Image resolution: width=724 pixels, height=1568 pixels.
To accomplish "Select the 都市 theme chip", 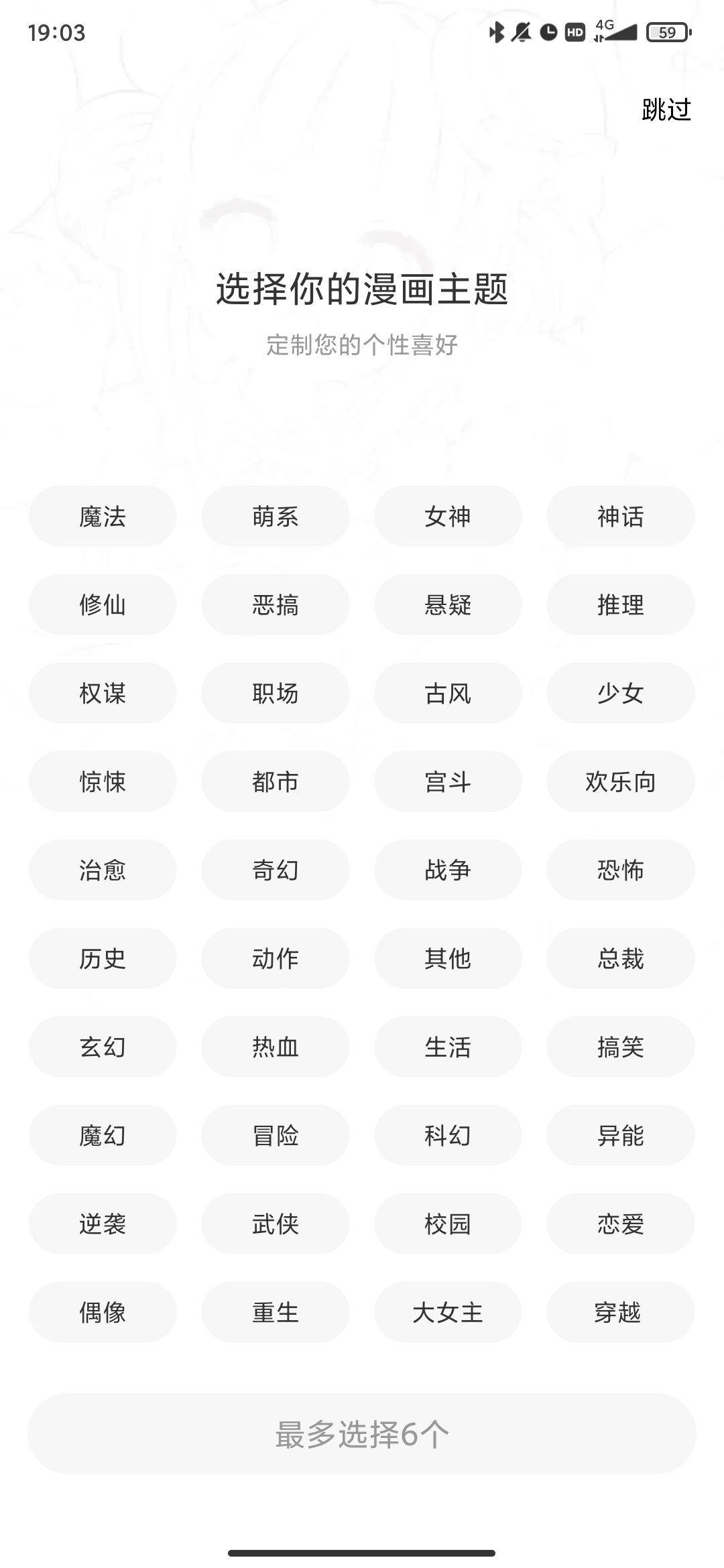I will click(x=276, y=781).
